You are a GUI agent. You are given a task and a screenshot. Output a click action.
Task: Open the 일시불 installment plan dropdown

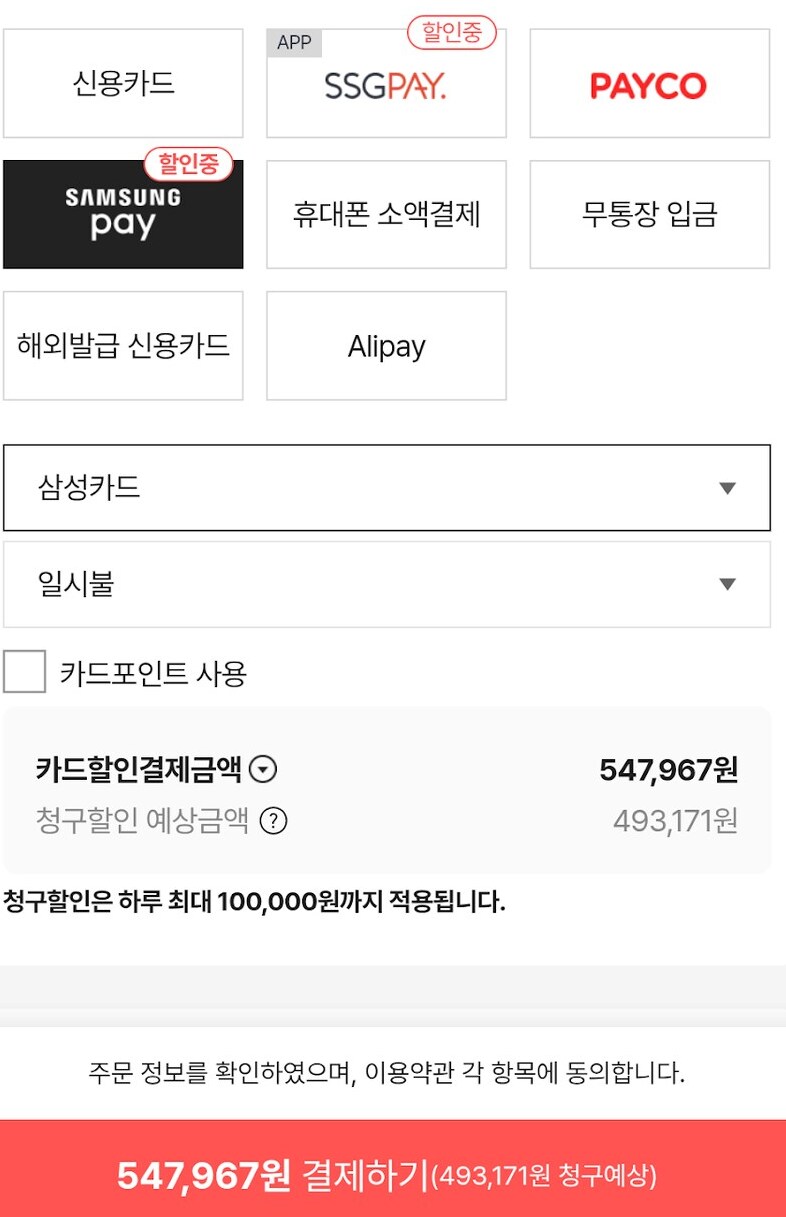(x=388, y=585)
